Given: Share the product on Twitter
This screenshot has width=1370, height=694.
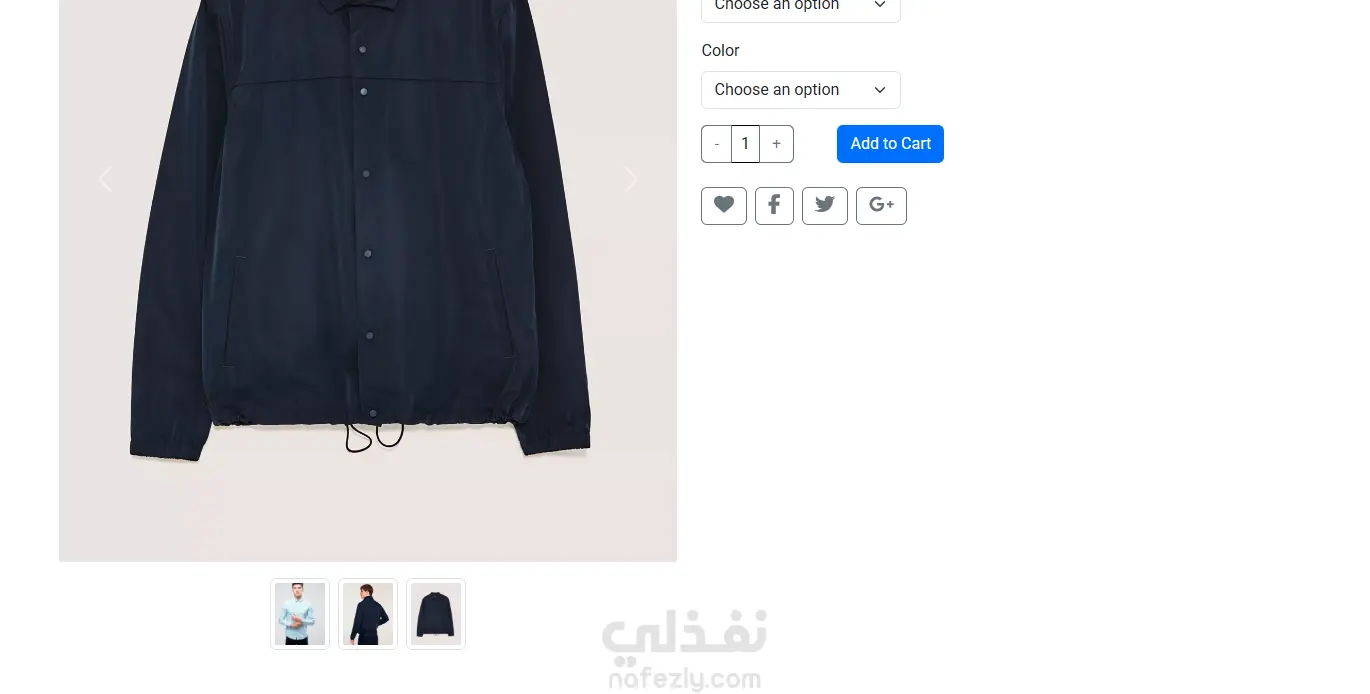Looking at the screenshot, I should 825,206.
